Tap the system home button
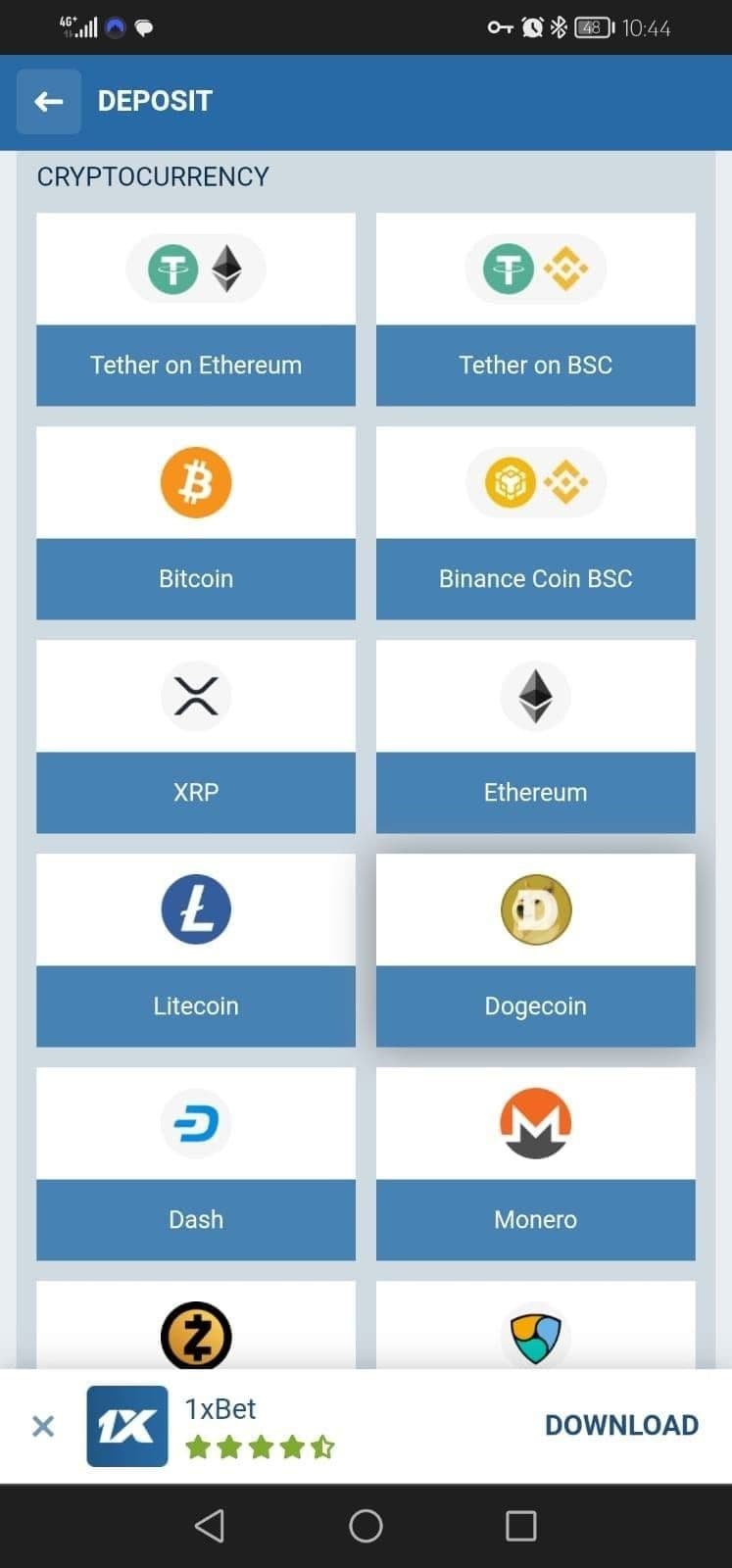This screenshot has width=732, height=1568. pos(366,1526)
